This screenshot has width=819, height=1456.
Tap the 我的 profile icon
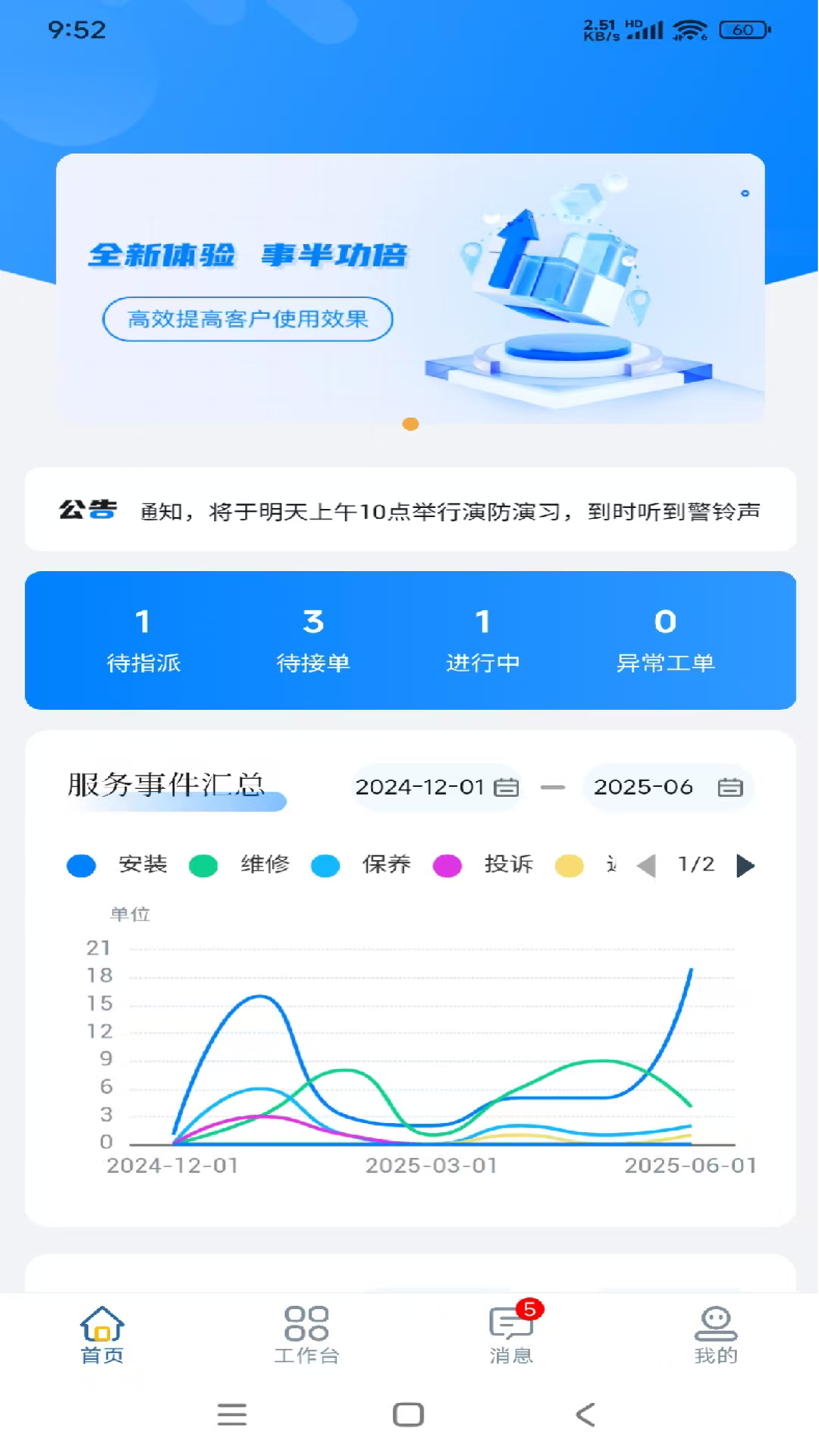715,1323
